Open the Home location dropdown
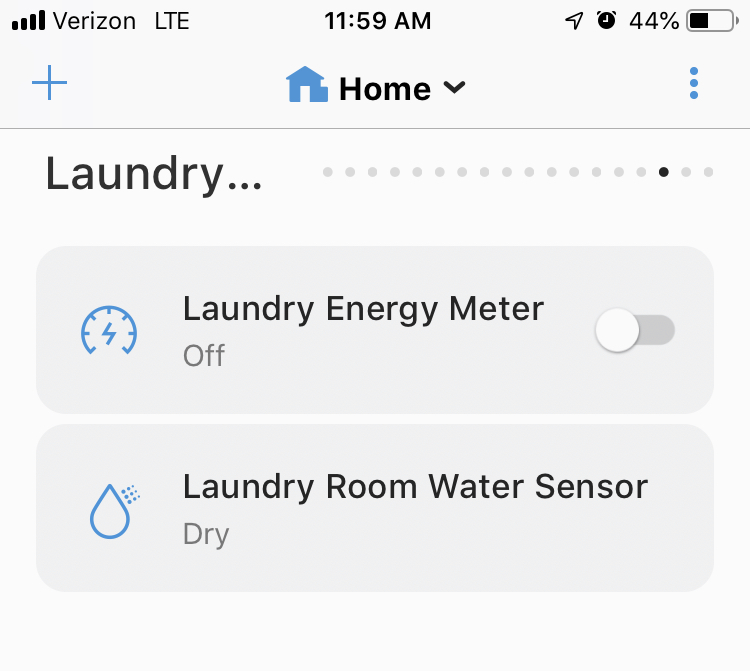The height and width of the screenshot is (671, 750). 377,88
